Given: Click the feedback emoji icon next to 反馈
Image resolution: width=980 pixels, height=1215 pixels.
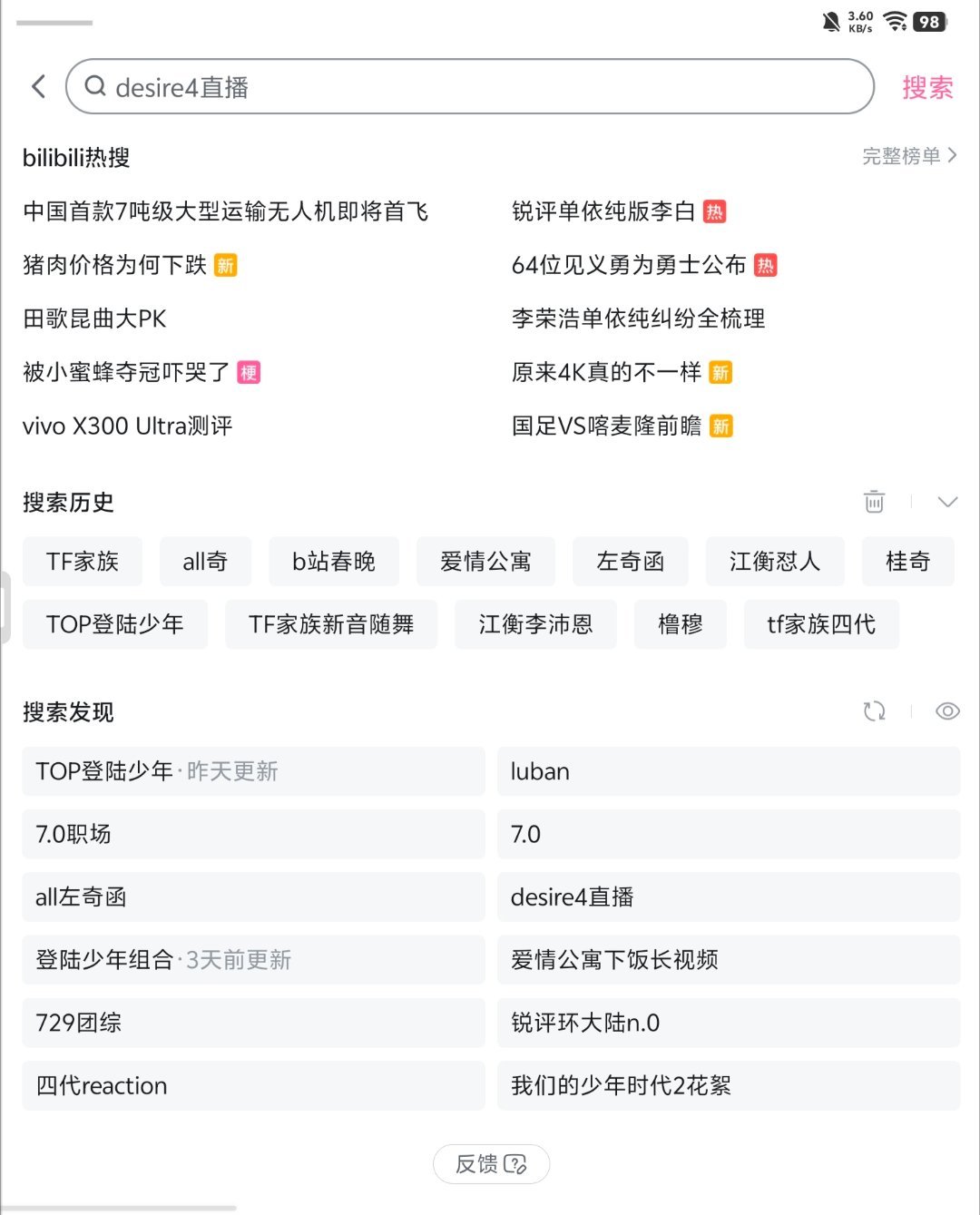Looking at the screenshot, I should click(x=516, y=1164).
